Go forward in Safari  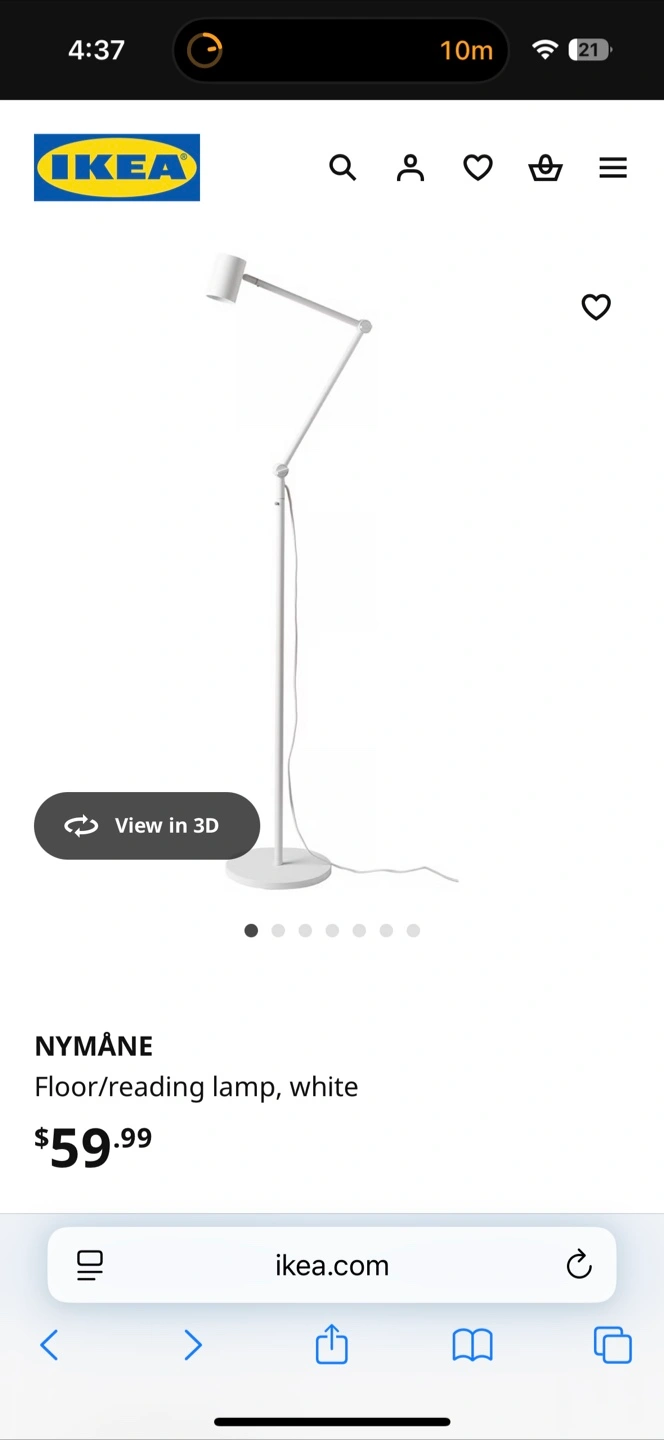coord(193,1345)
